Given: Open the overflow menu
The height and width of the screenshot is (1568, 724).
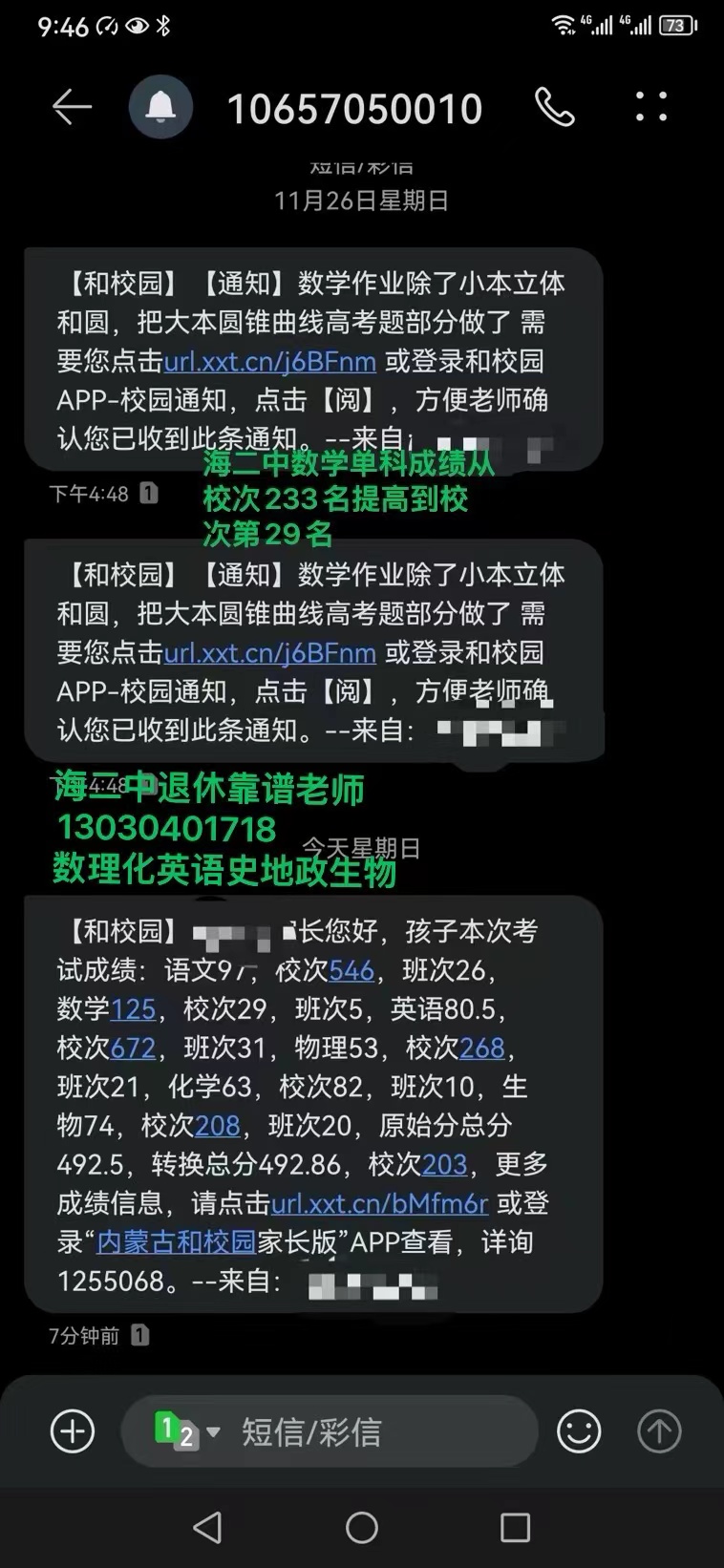Looking at the screenshot, I should [x=651, y=107].
